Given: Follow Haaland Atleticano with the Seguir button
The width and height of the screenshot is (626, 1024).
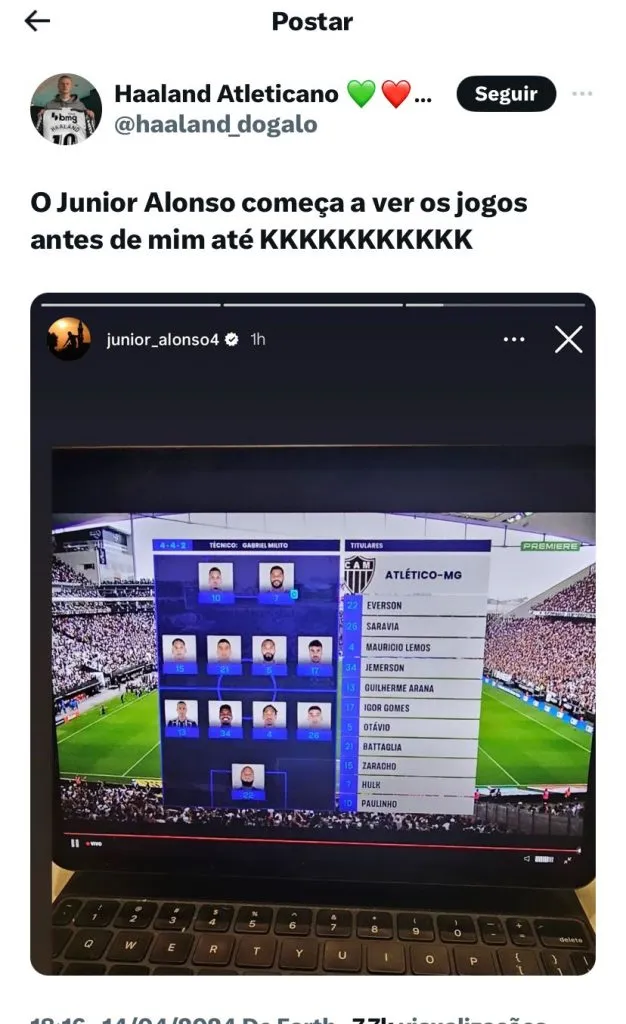Looking at the screenshot, I should [x=506, y=94].
